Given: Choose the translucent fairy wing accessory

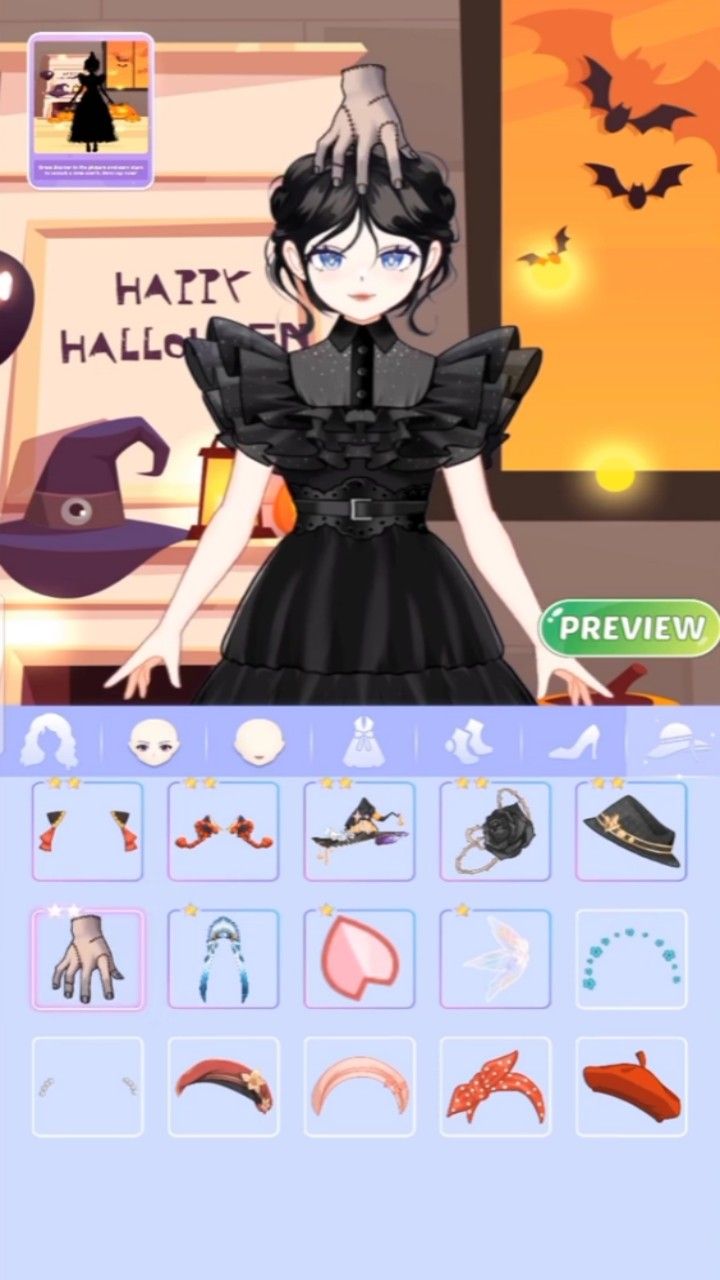Looking at the screenshot, I should (495, 959).
